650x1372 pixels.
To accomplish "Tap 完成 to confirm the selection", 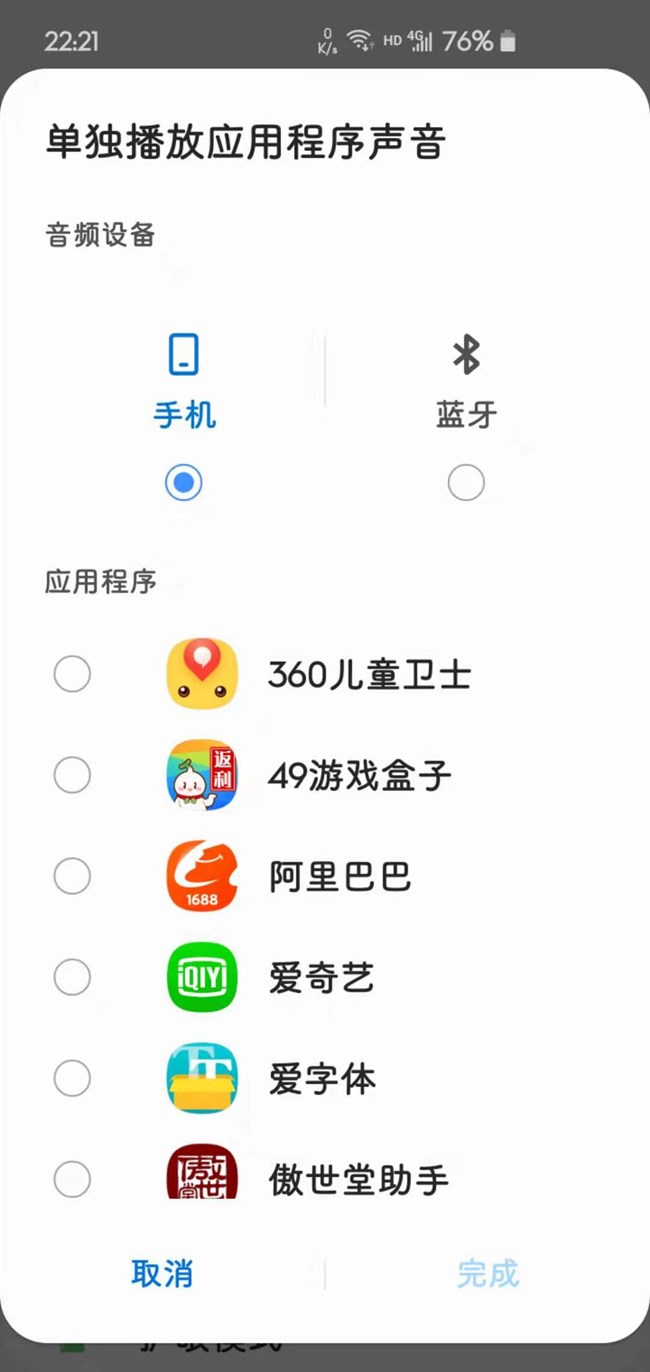I will 488,1273.
